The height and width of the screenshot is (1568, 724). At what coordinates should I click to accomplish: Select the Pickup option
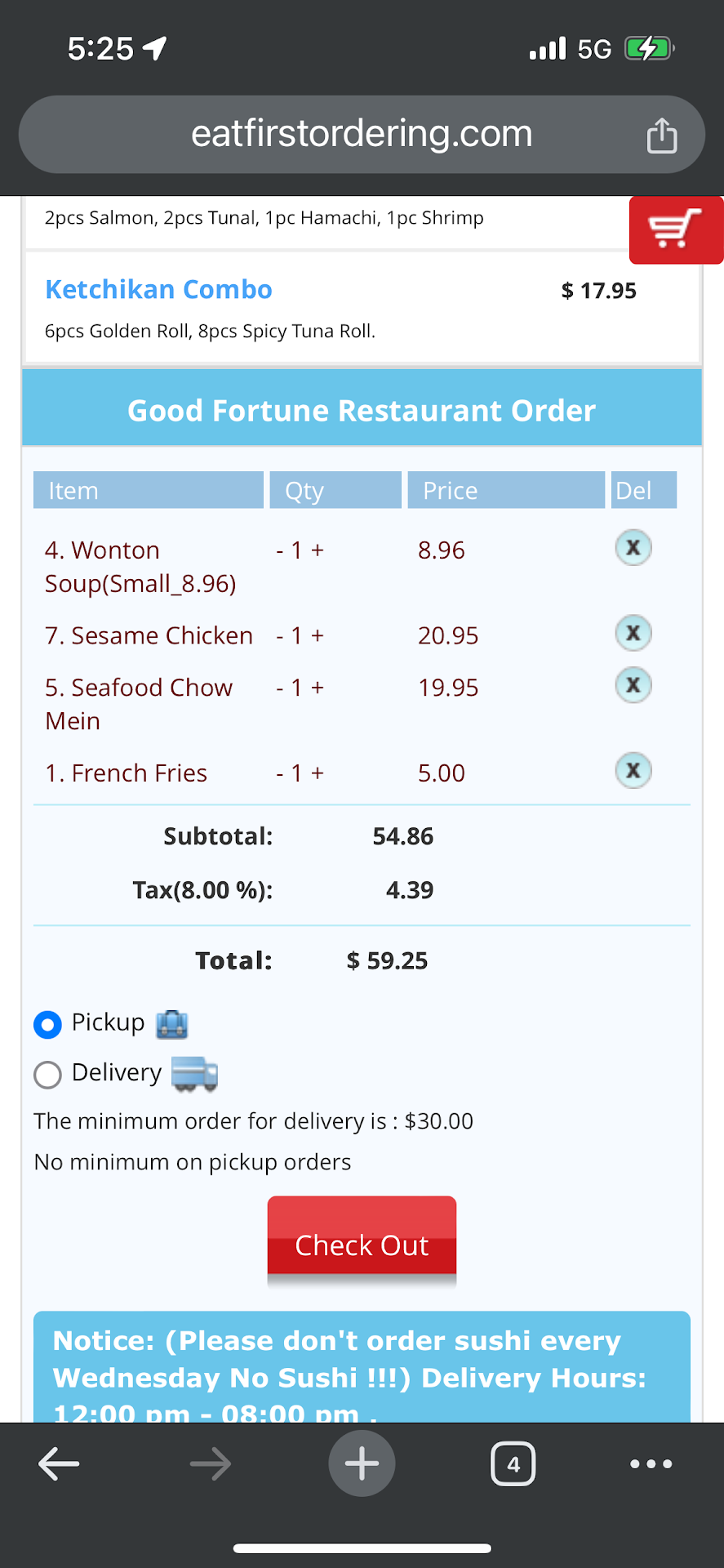(x=48, y=1024)
